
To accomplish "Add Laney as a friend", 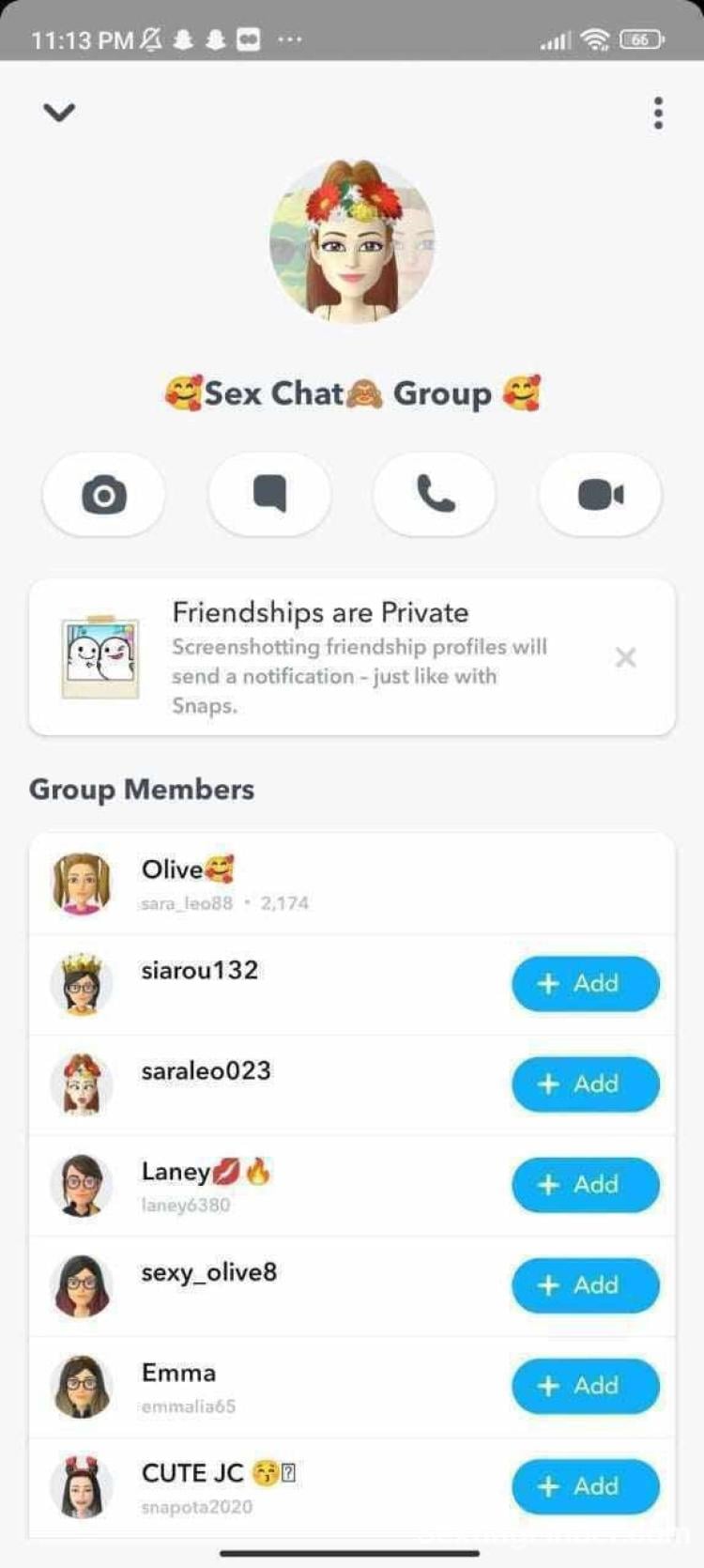I will [585, 1184].
